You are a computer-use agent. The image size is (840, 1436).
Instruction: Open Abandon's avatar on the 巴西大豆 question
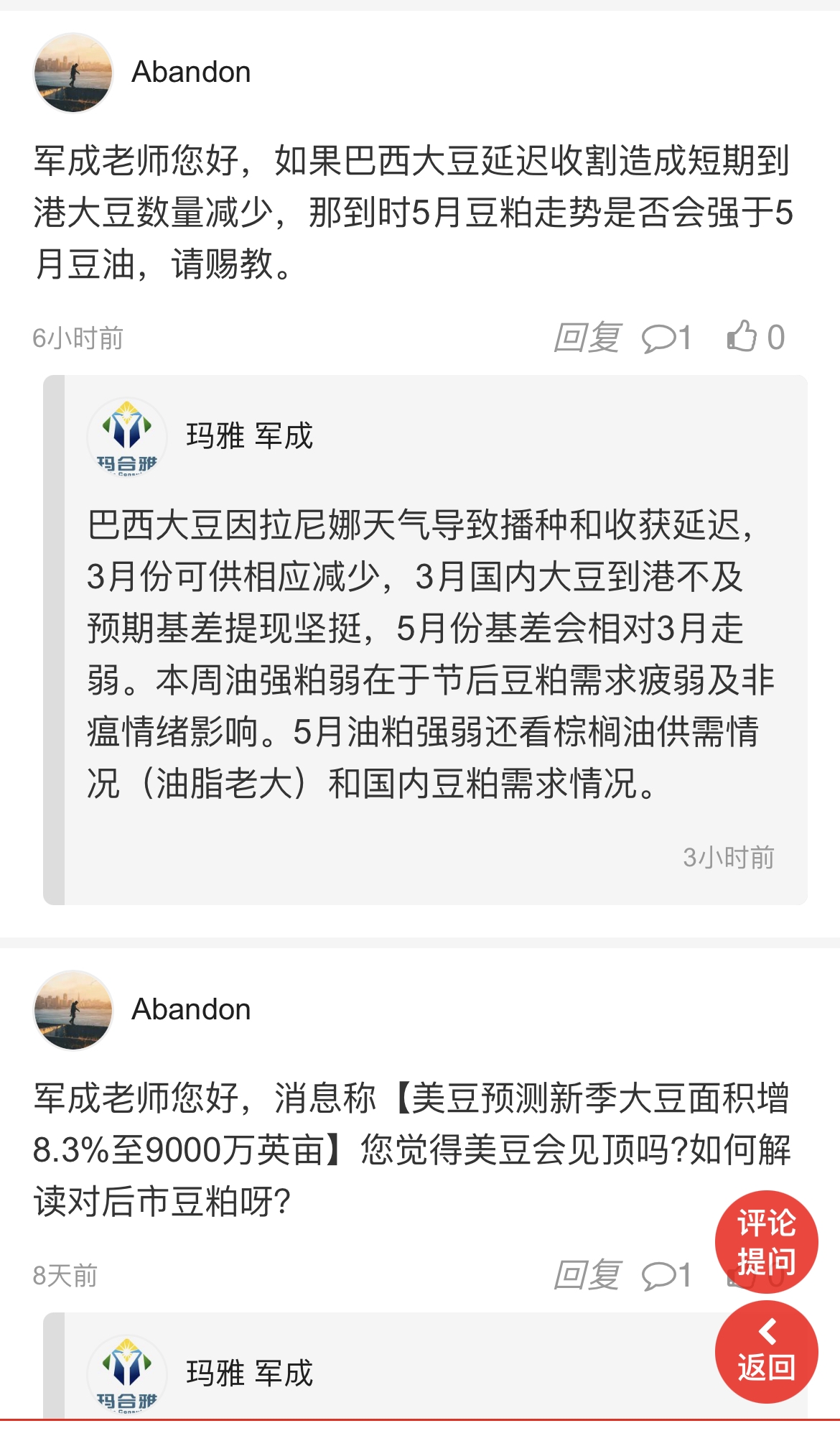[73, 73]
